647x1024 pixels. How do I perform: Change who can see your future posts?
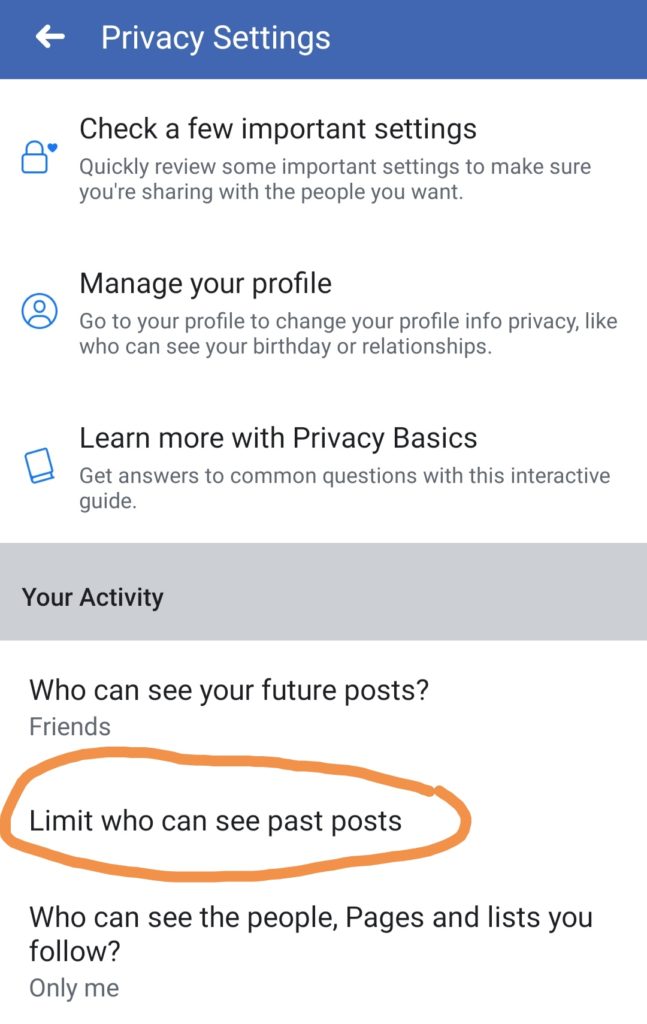pos(229,705)
